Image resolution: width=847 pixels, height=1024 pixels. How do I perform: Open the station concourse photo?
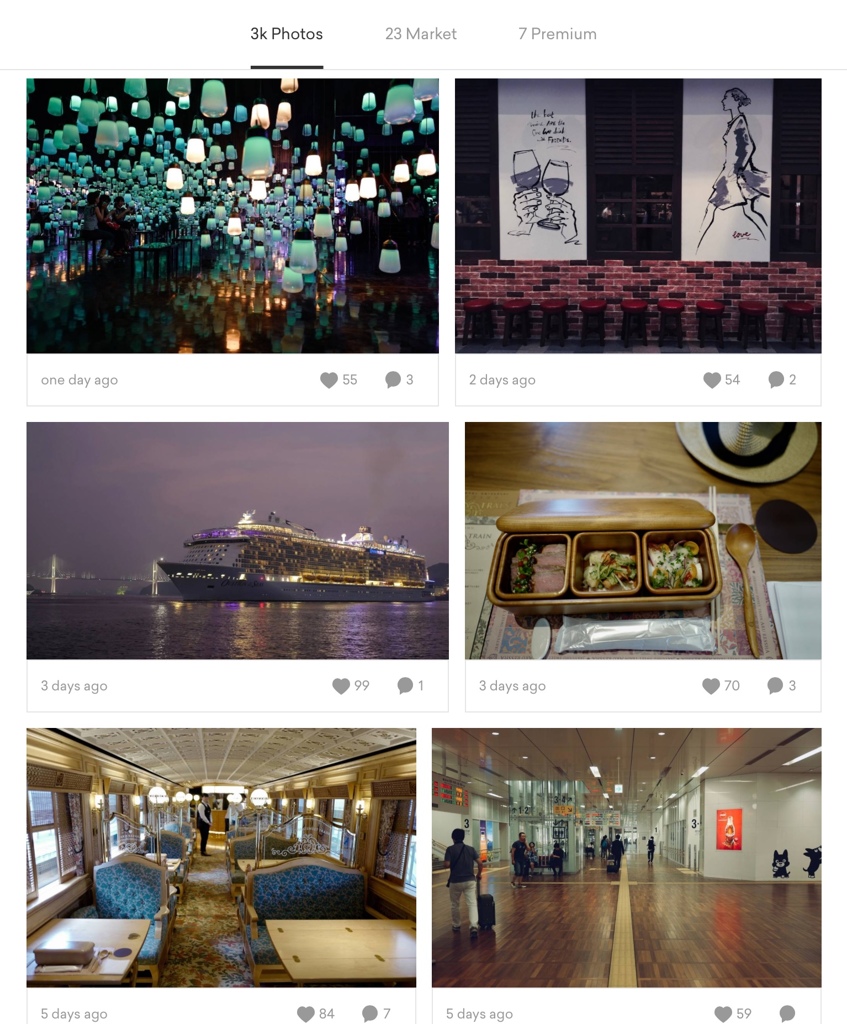tap(626, 857)
